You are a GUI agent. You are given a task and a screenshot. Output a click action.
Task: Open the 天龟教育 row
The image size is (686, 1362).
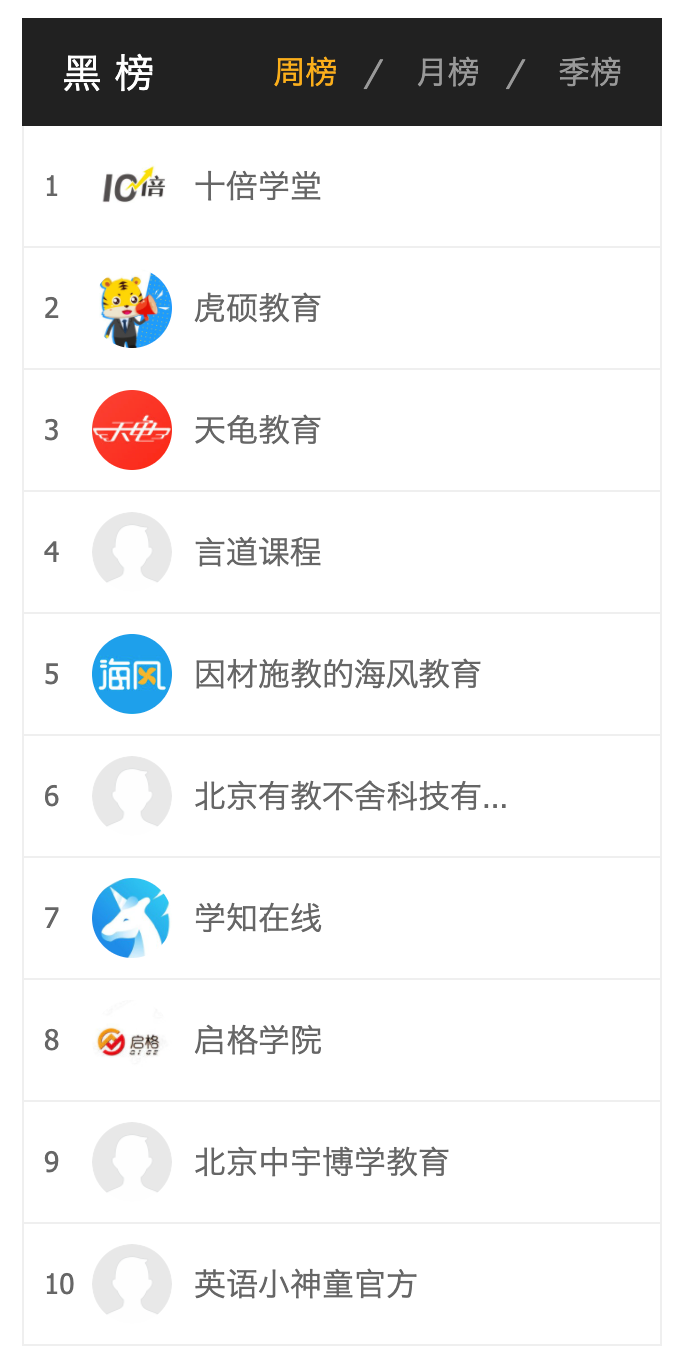(342, 430)
